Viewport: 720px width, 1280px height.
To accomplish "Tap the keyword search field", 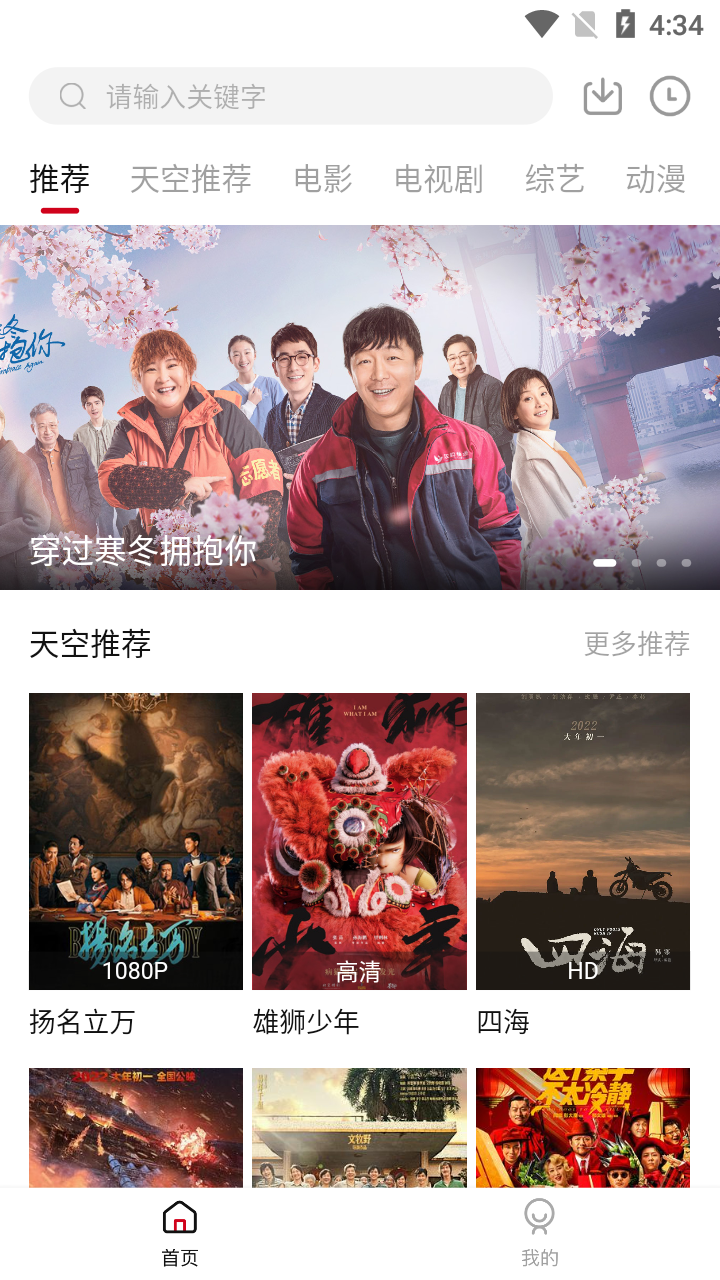I will point(290,96).
